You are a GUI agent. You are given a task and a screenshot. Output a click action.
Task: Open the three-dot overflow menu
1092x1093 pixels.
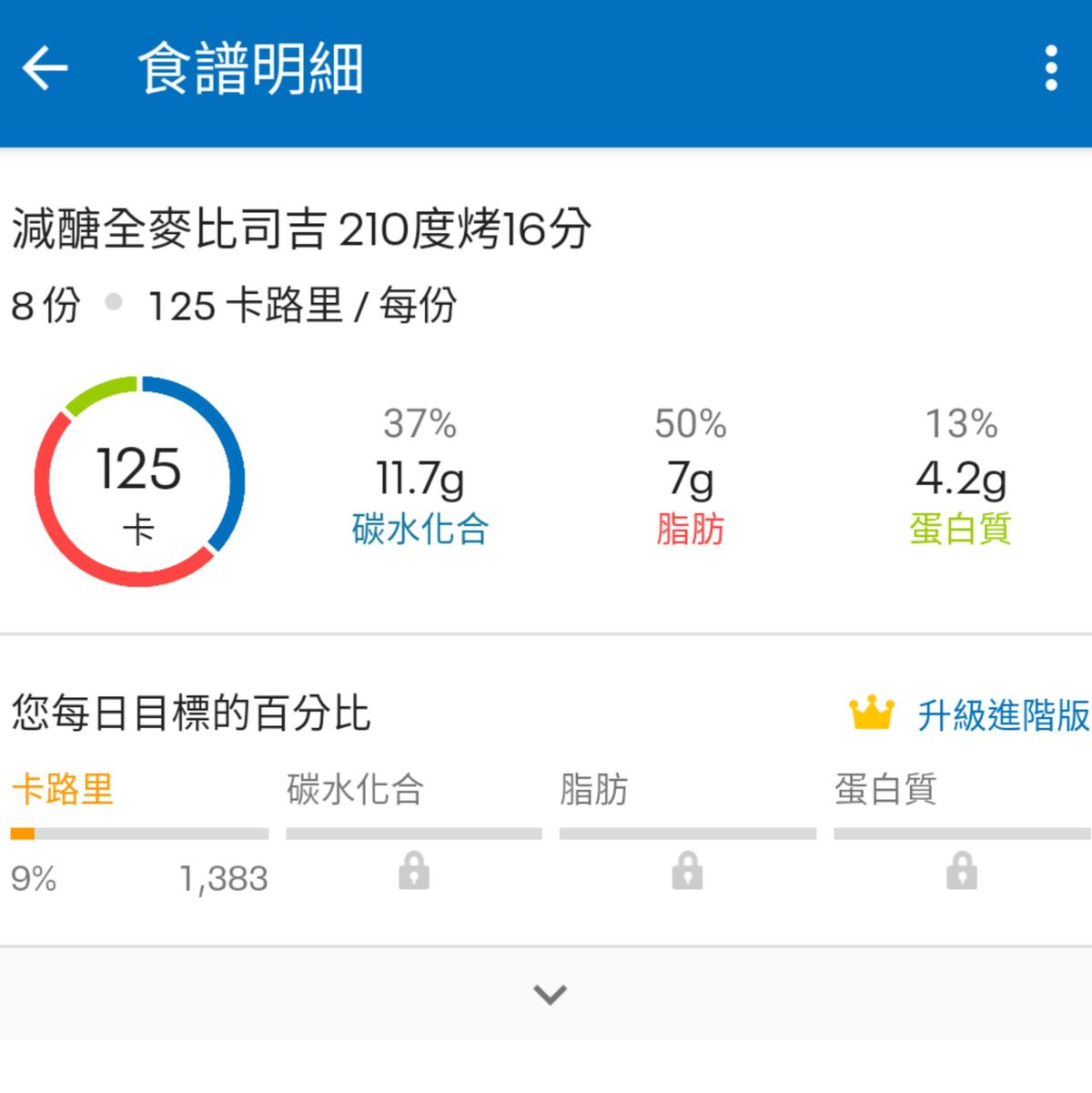tap(1051, 68)
